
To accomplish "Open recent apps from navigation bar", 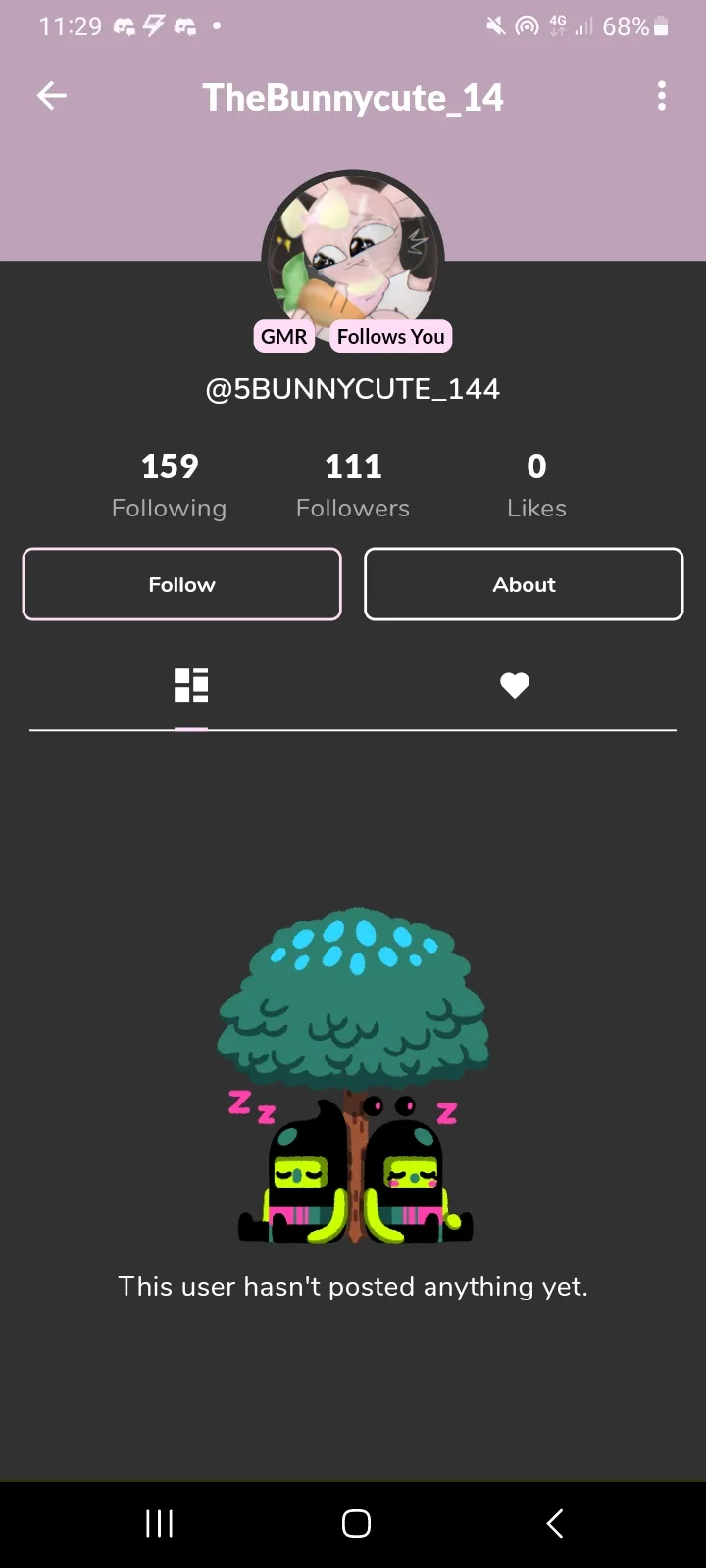I will pyautogui.click(x=160, y=1523).
